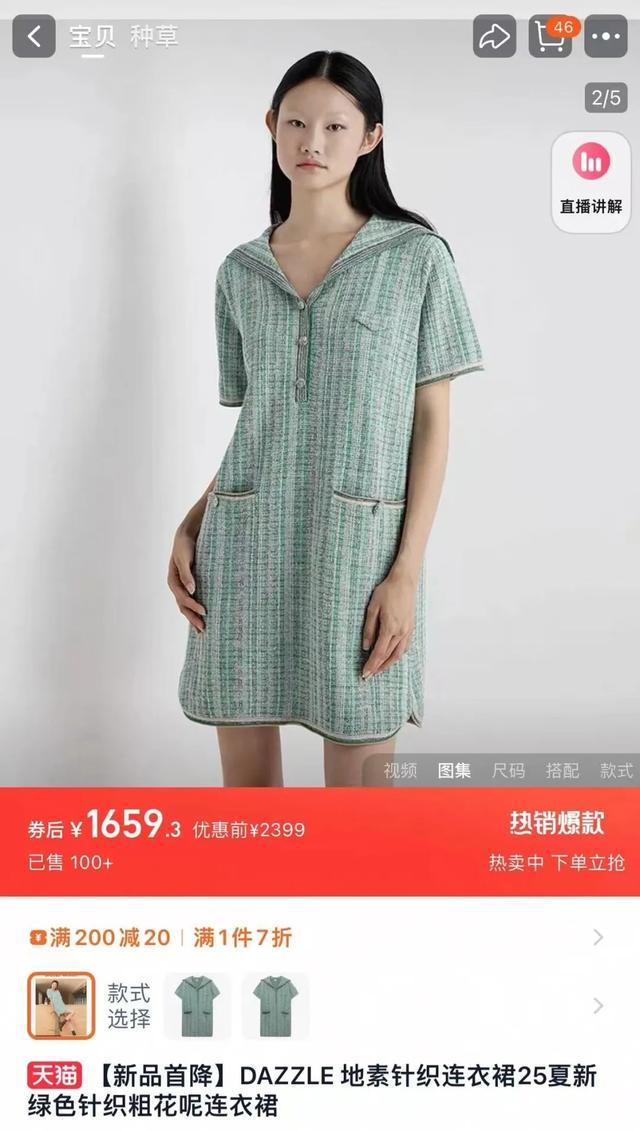Open the overflow menu
The image size is (640, 1131).
tap(606, 37)
